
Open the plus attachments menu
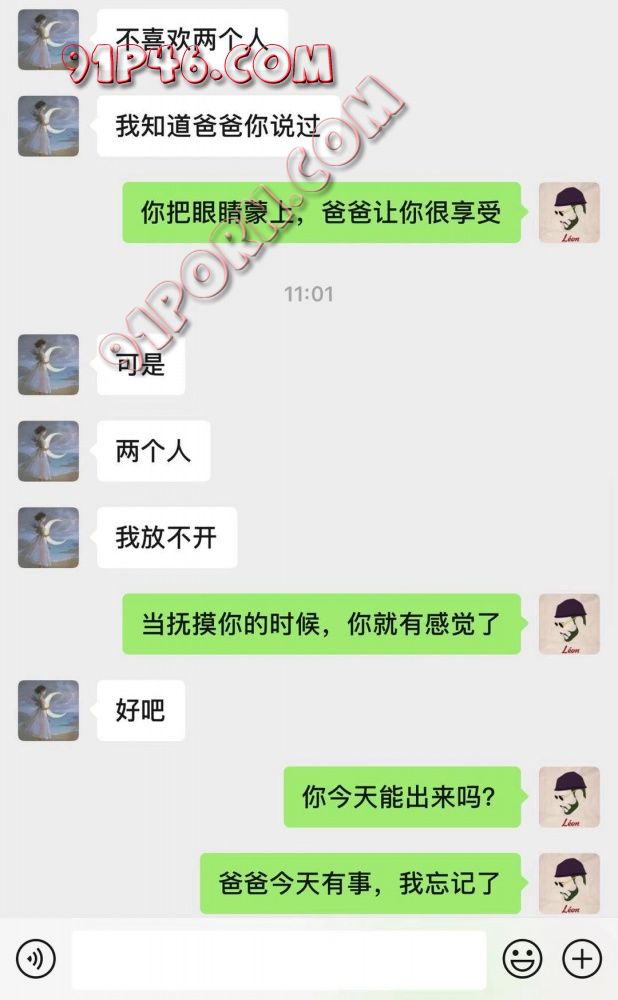(582, 960)
